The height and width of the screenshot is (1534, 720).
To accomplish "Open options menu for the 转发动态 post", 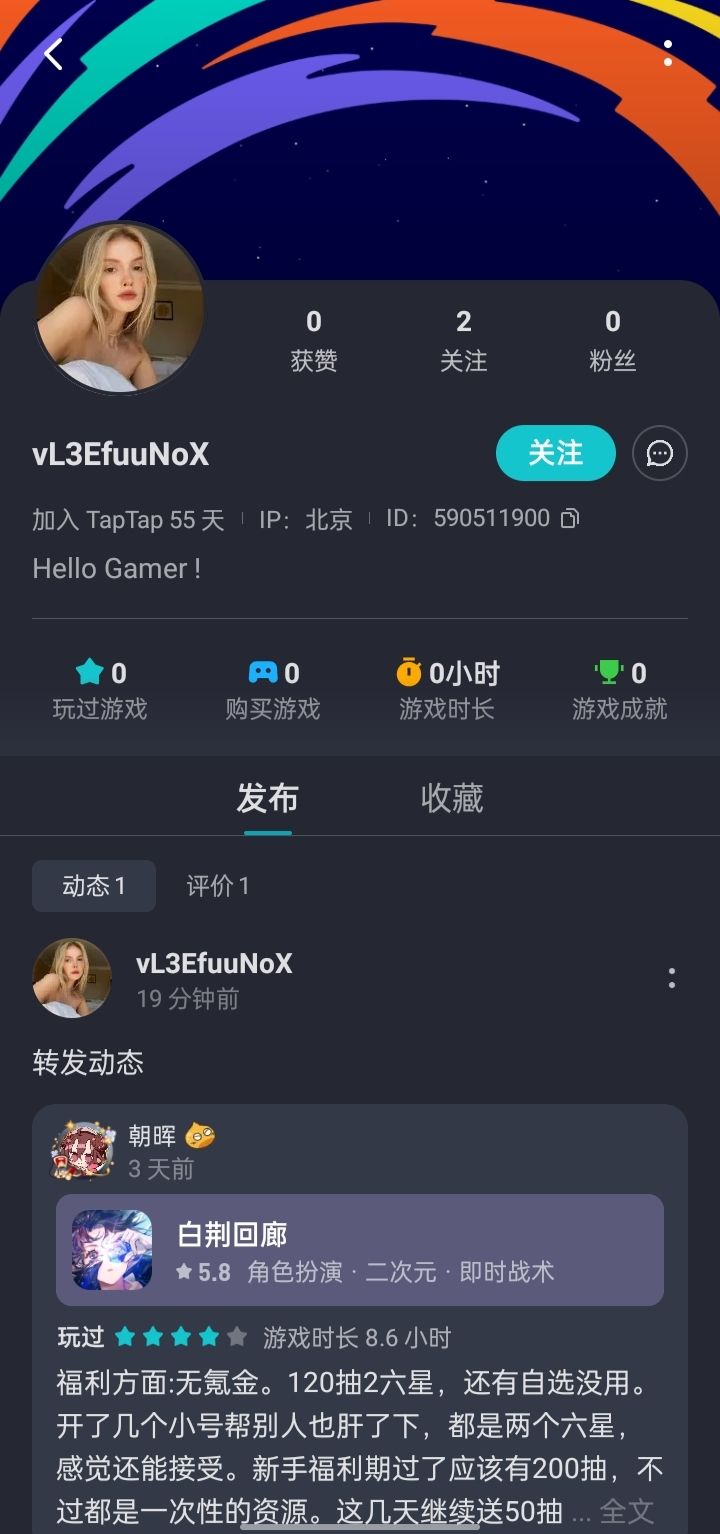I will click(x=671, y=978).
